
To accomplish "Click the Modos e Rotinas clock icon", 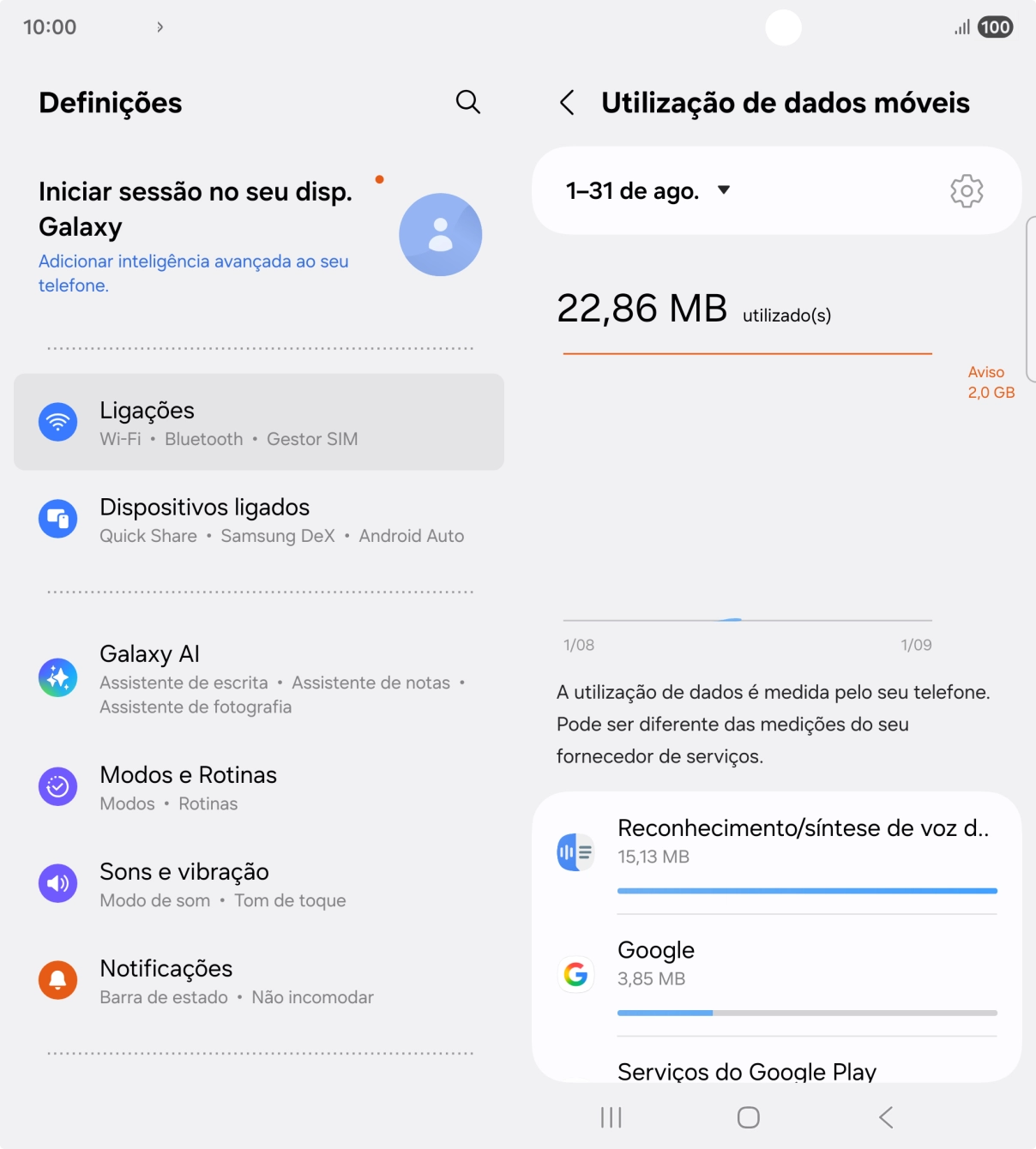I will (x=57, y=786).
